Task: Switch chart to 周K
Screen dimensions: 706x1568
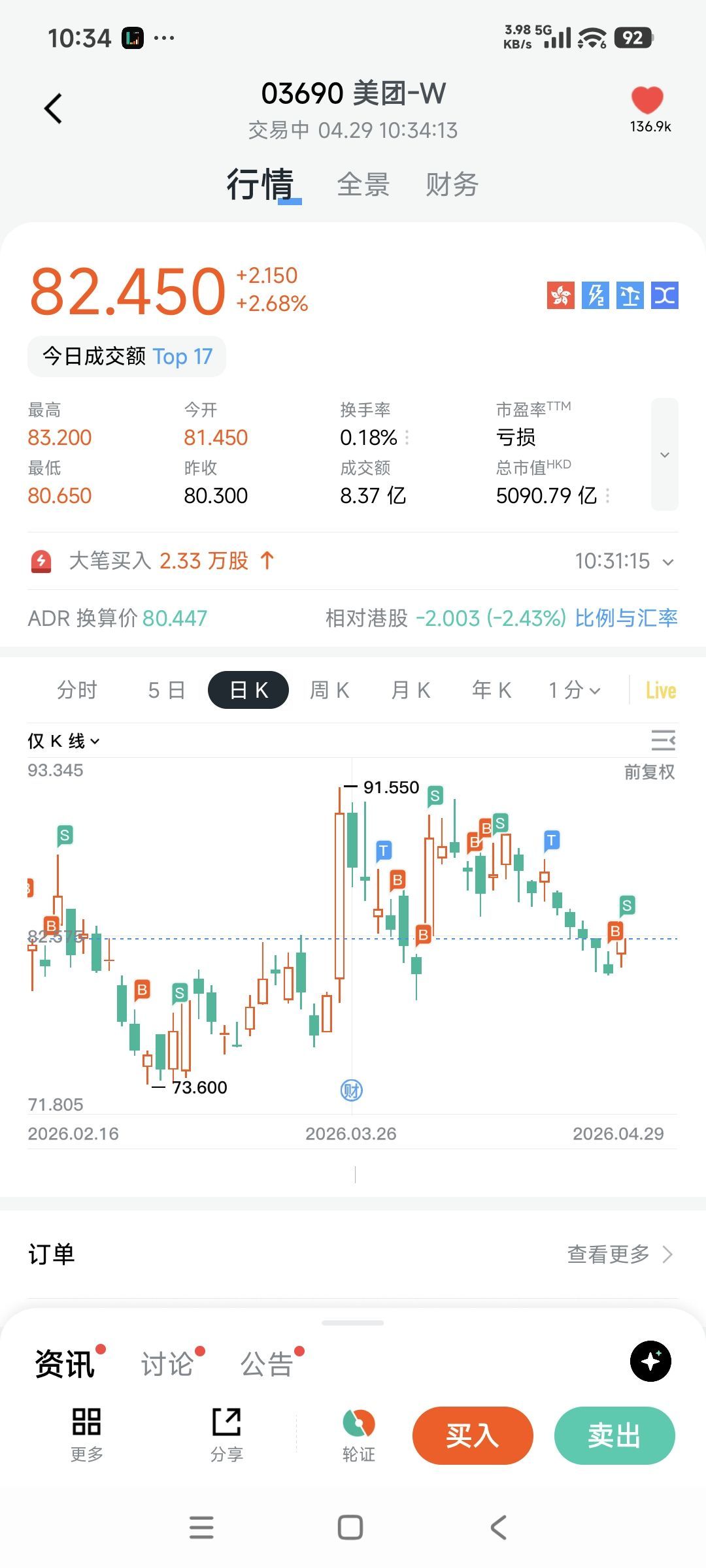Action: click(x=329, y=690)
